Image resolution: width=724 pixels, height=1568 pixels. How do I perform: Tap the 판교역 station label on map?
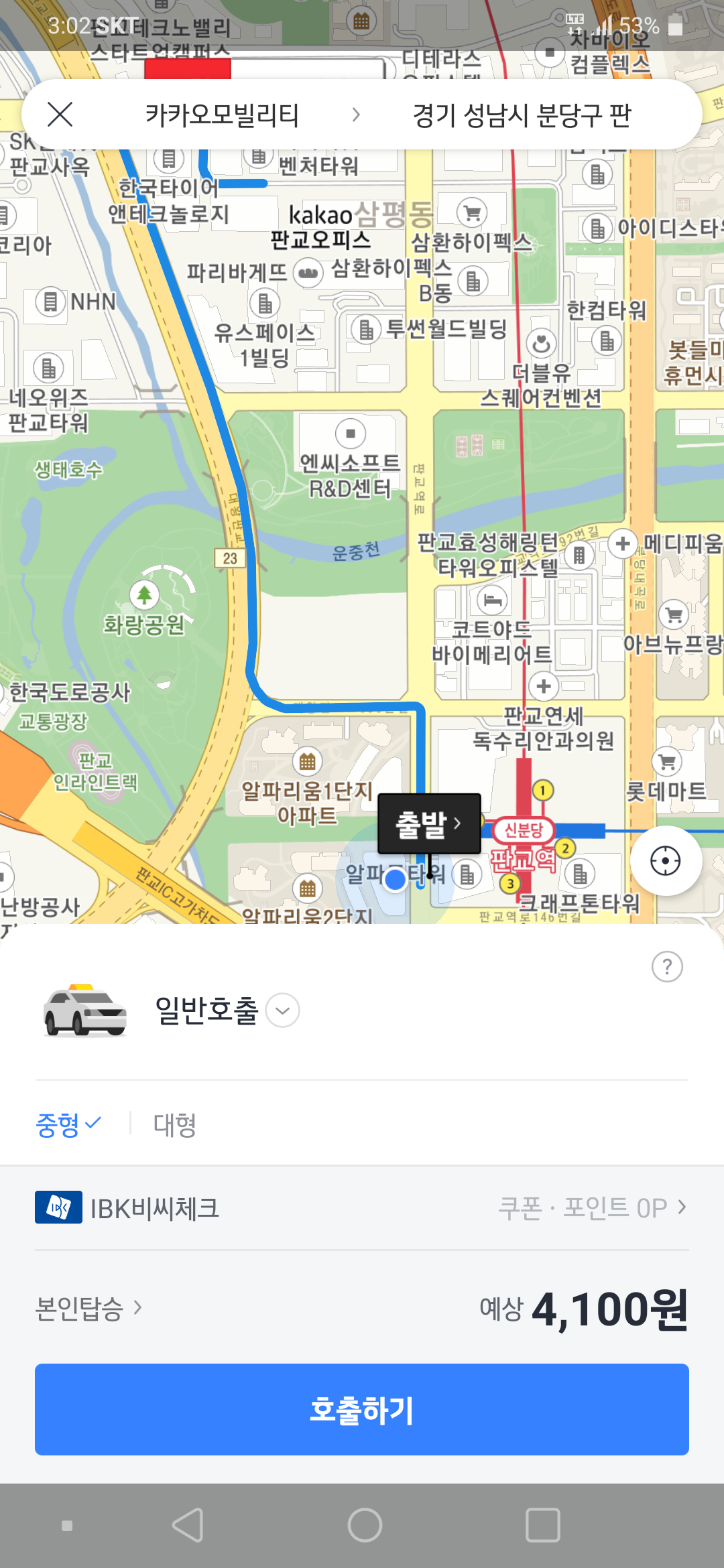524,861
